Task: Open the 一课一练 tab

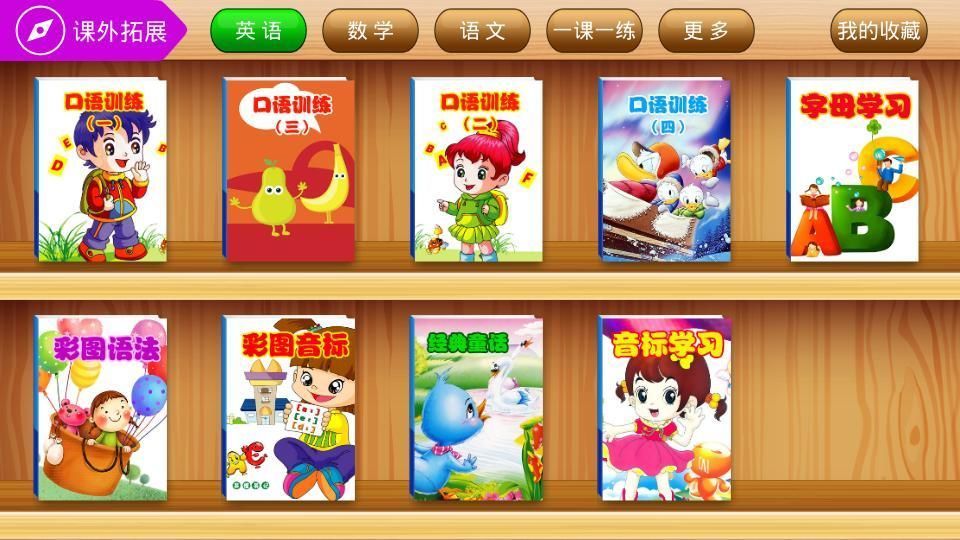Action: (x=594, y=31)
